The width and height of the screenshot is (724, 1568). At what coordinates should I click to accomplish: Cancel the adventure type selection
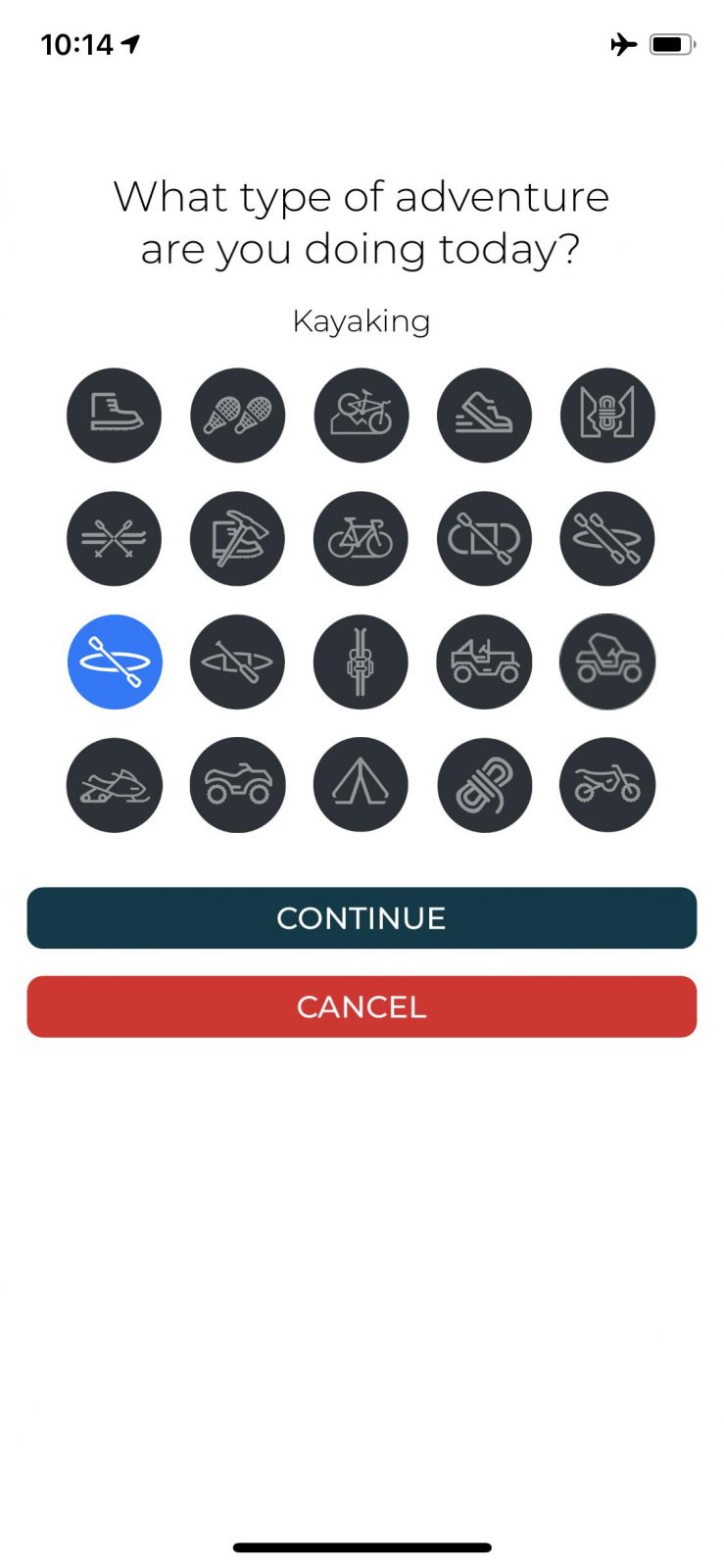tap(362, 1006)
